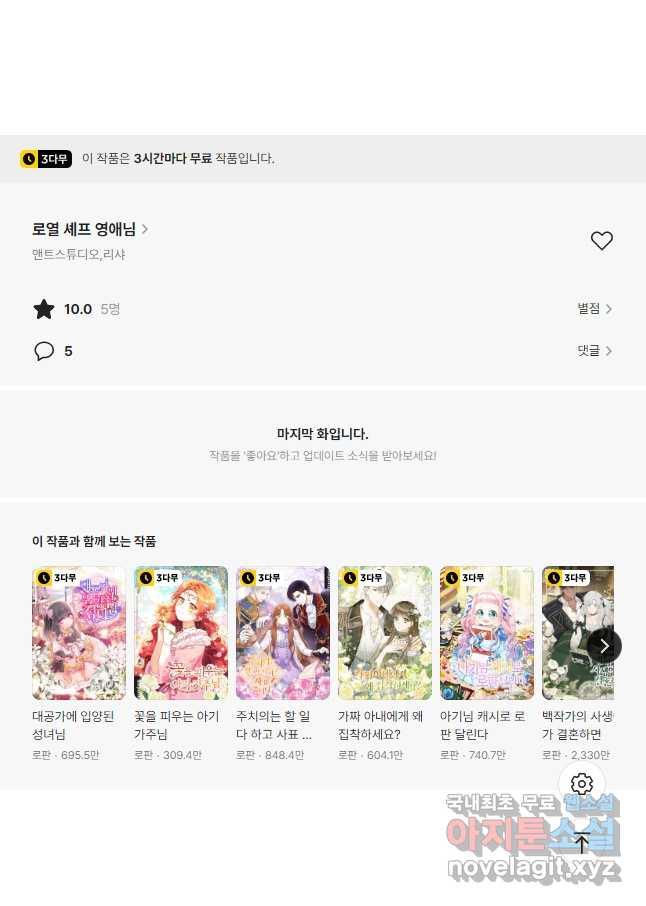Open 가짜 아내에게 왜 집착하세요? webtoon

click(x=384, y=634)
